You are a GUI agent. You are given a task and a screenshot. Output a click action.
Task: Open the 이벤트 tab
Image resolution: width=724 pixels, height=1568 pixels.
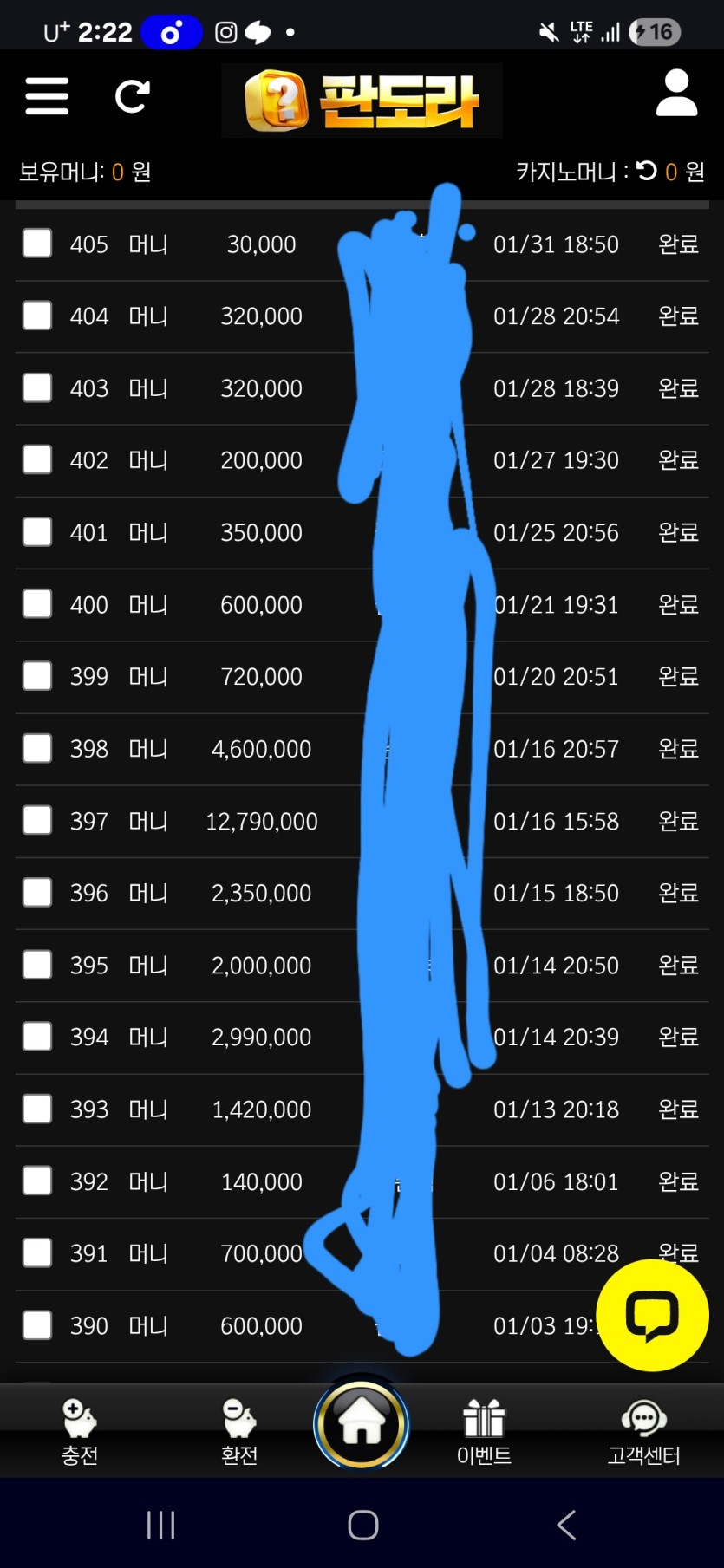(484, 1432)
